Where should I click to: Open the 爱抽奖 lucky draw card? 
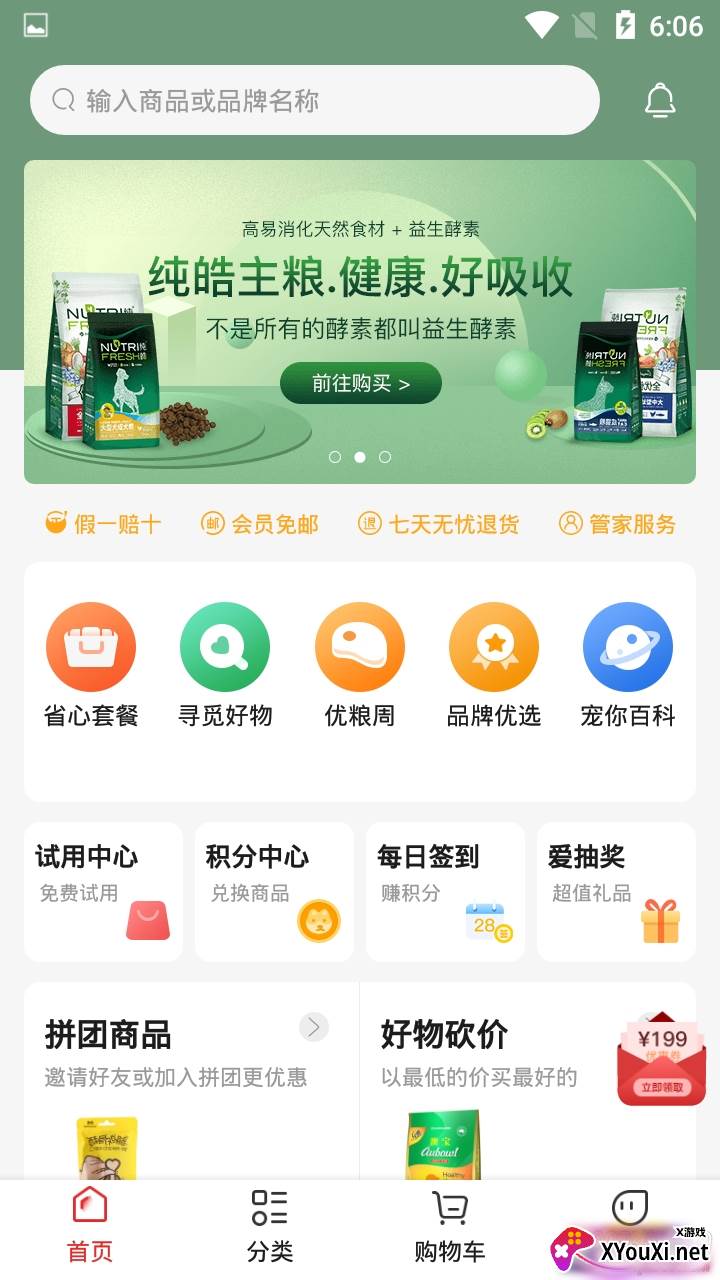click(616, 891)
